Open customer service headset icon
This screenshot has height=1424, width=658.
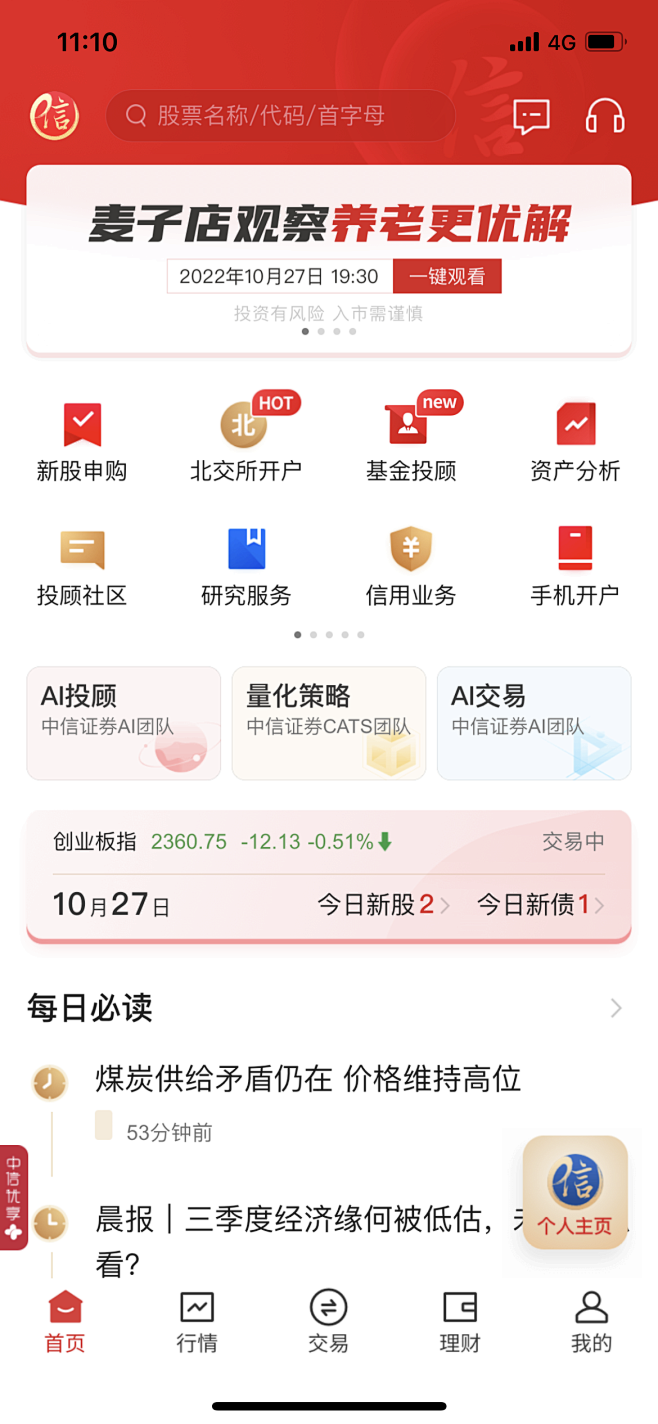click(605, 116)
